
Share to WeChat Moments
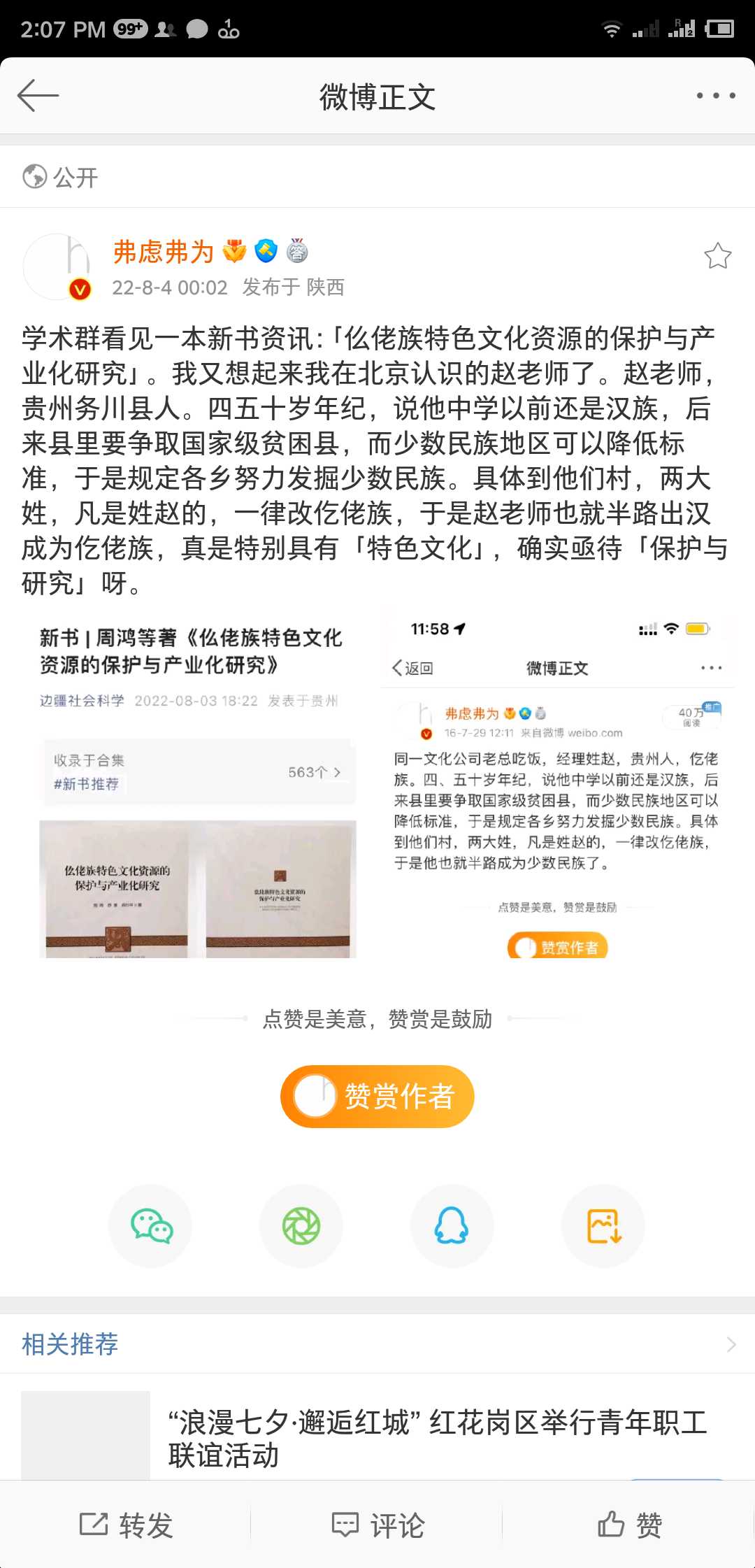pos(301,1226)
